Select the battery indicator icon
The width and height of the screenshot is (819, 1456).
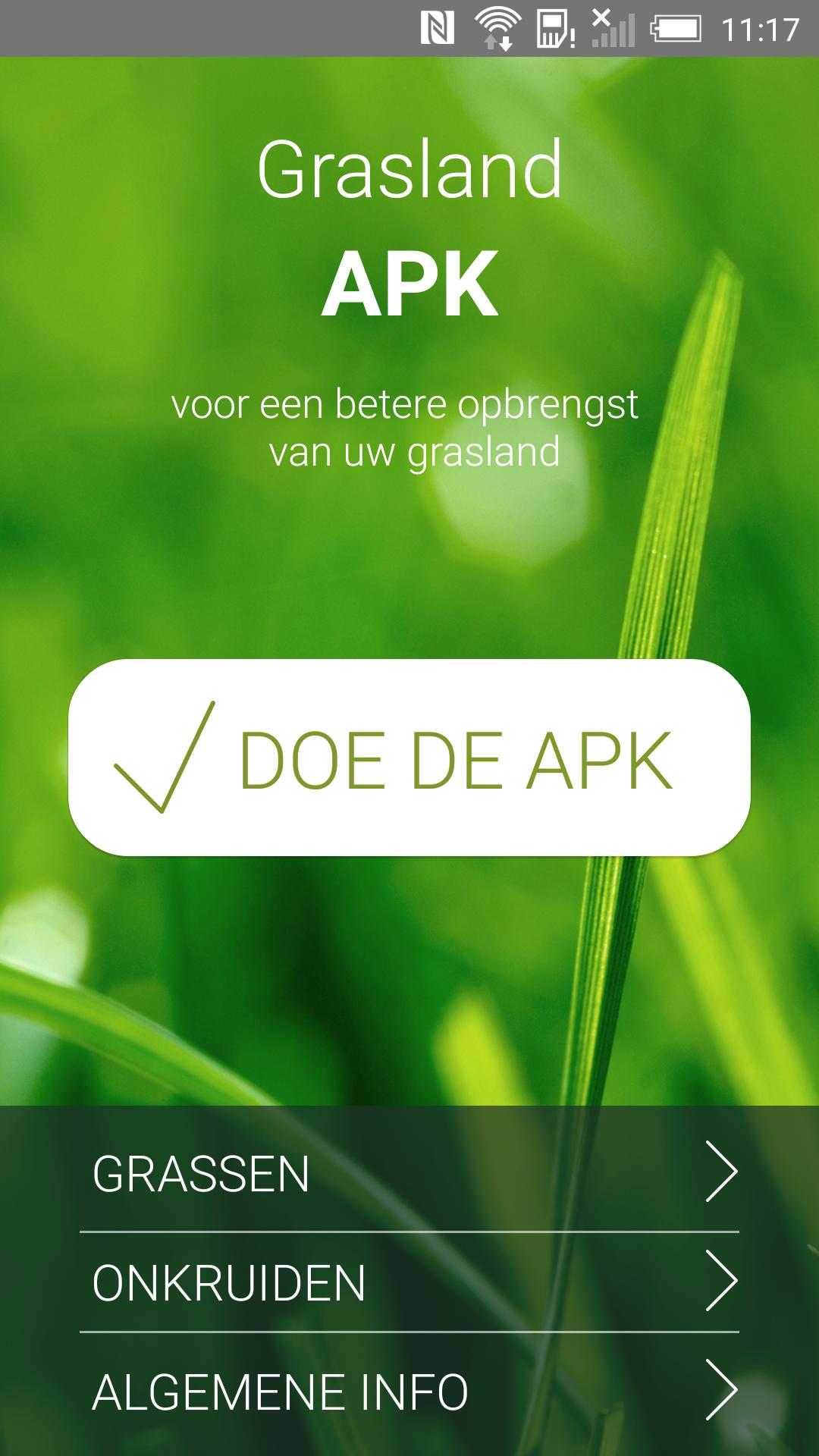[674, 27]
